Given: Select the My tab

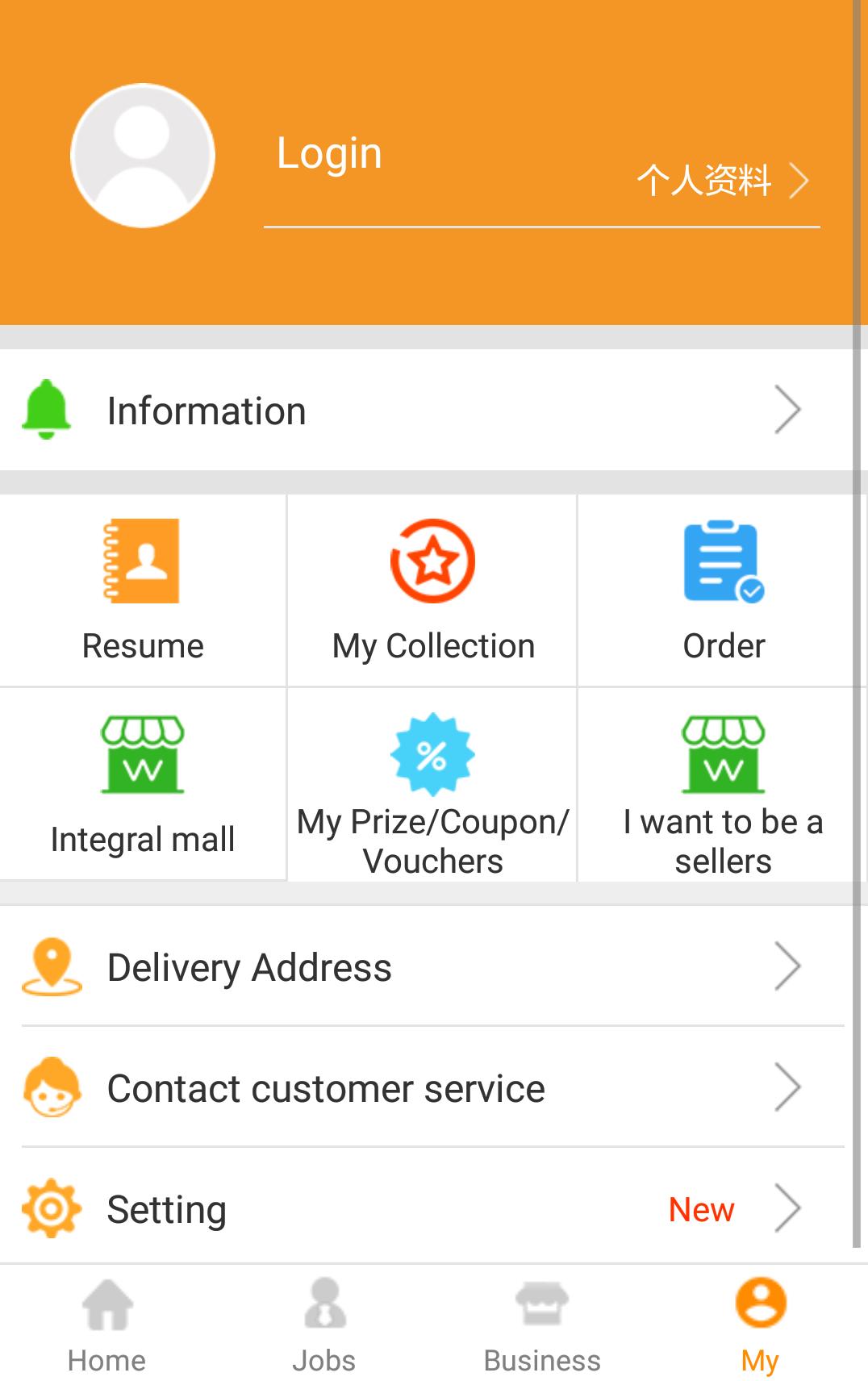Looking at the screenshot, I should tap(760, 1325).
